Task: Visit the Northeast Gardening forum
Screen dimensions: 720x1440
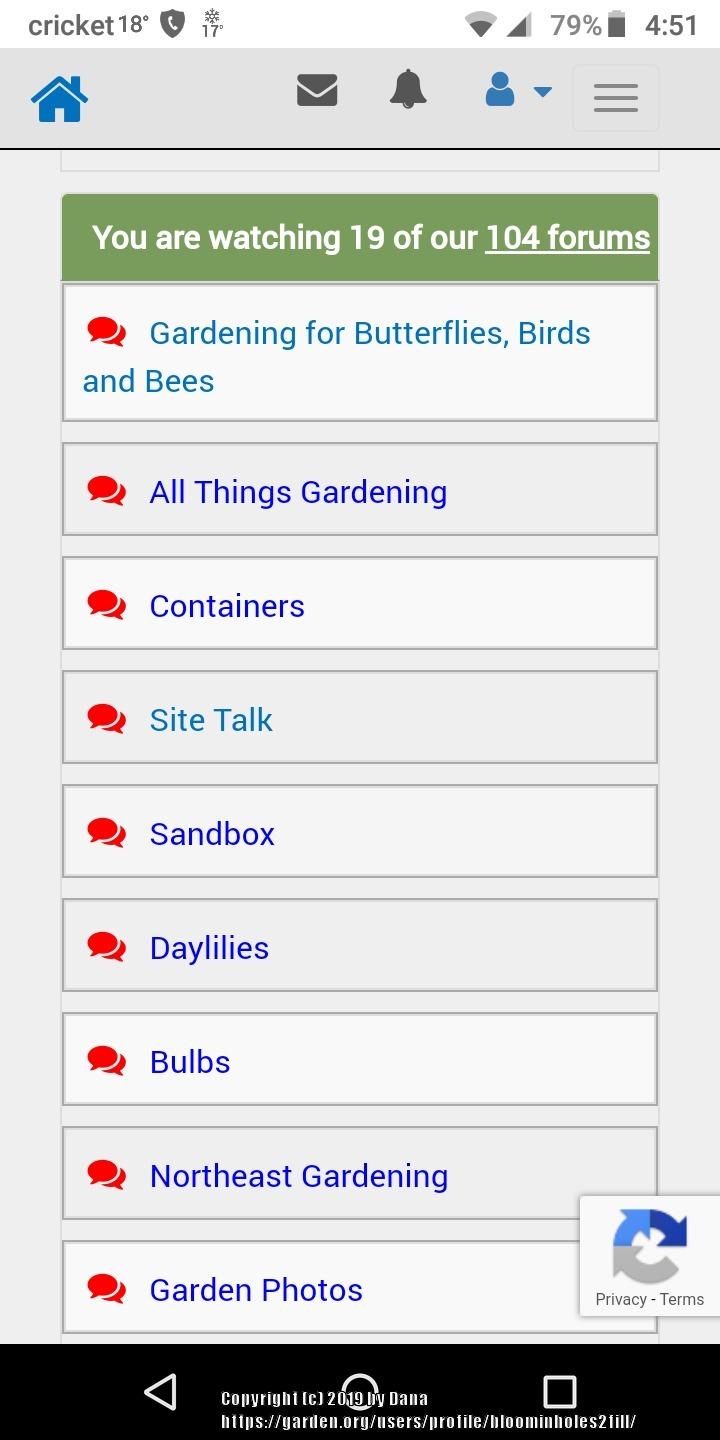Action: point(298,1175)
